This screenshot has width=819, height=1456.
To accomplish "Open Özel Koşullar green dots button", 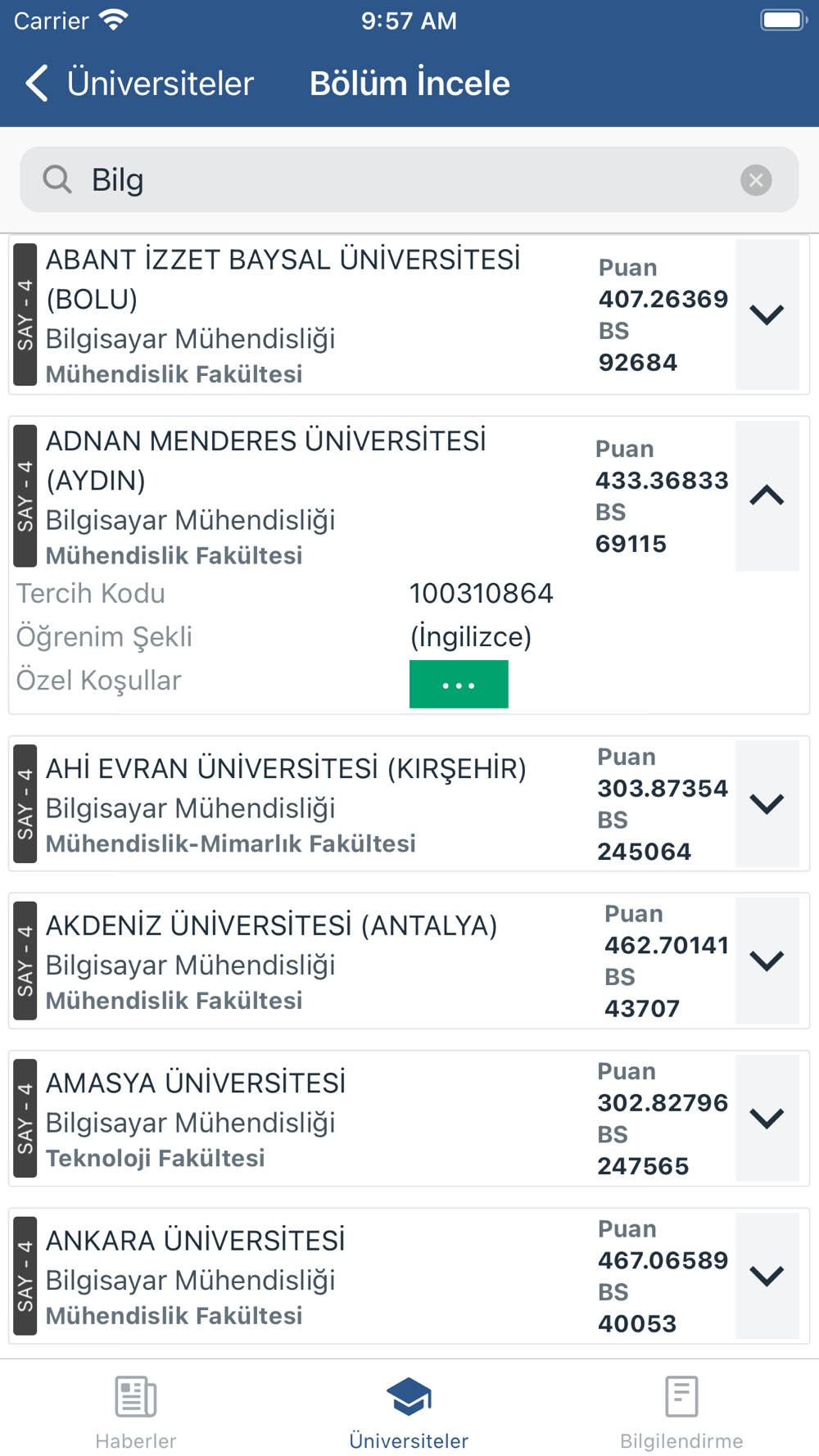I will tap(459, 684).
